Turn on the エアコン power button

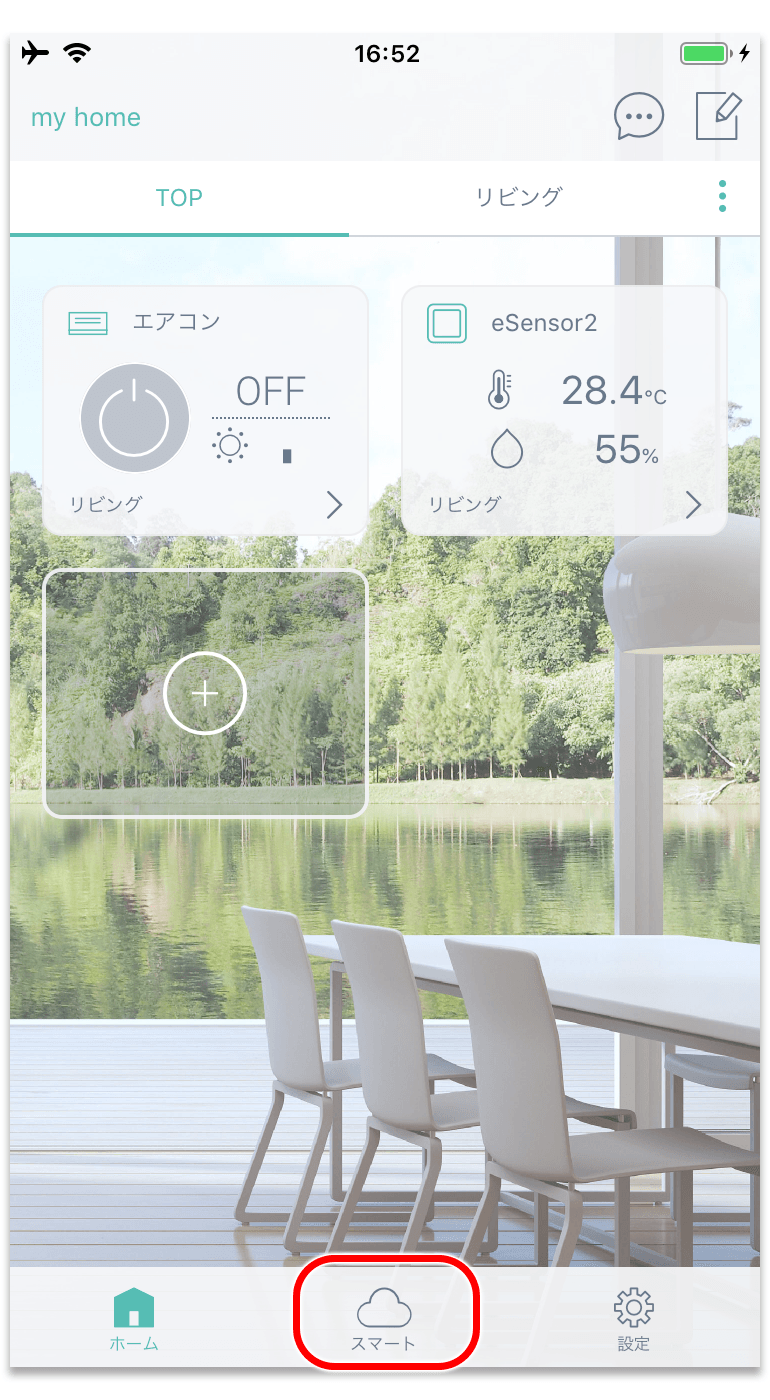coord(134,418)
